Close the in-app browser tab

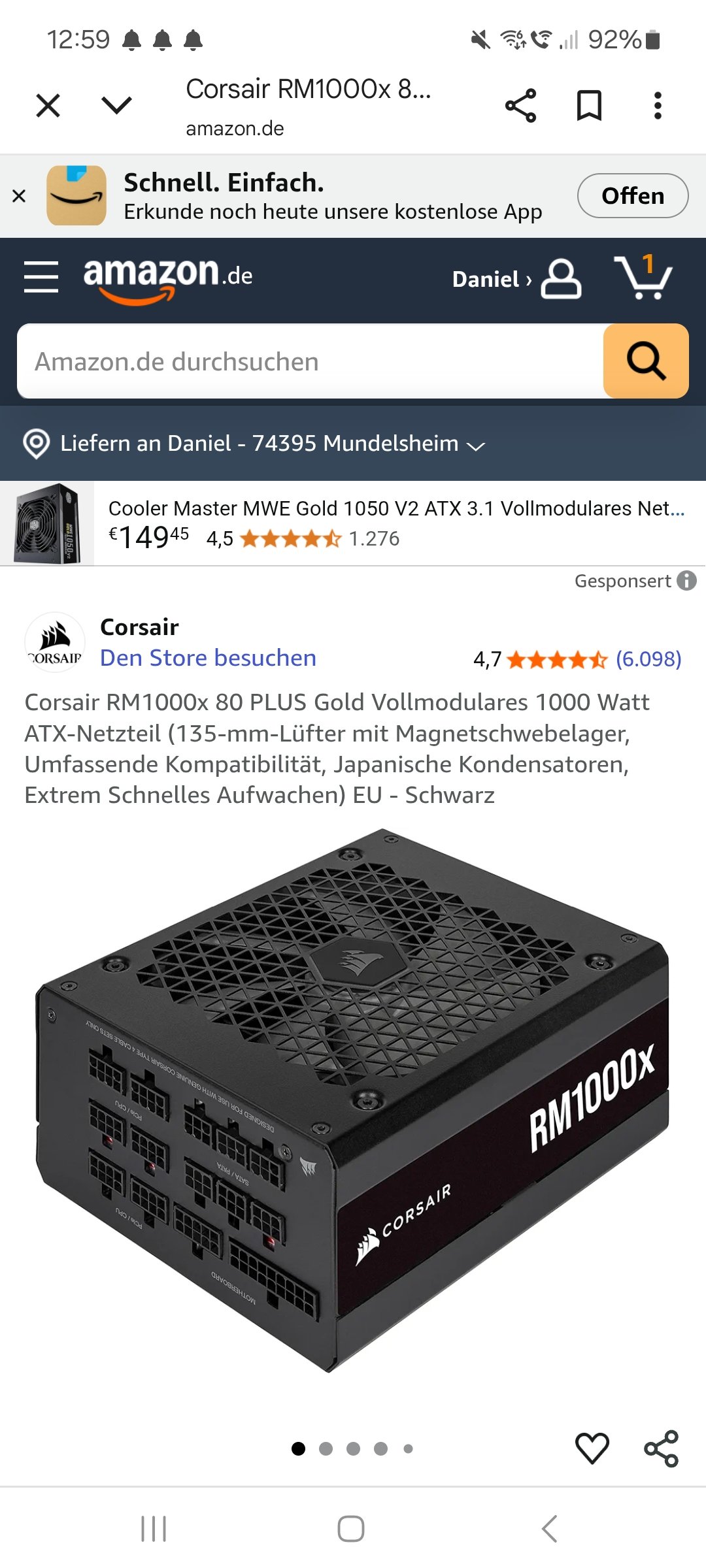pyautogui.click(x=48, y=105)
